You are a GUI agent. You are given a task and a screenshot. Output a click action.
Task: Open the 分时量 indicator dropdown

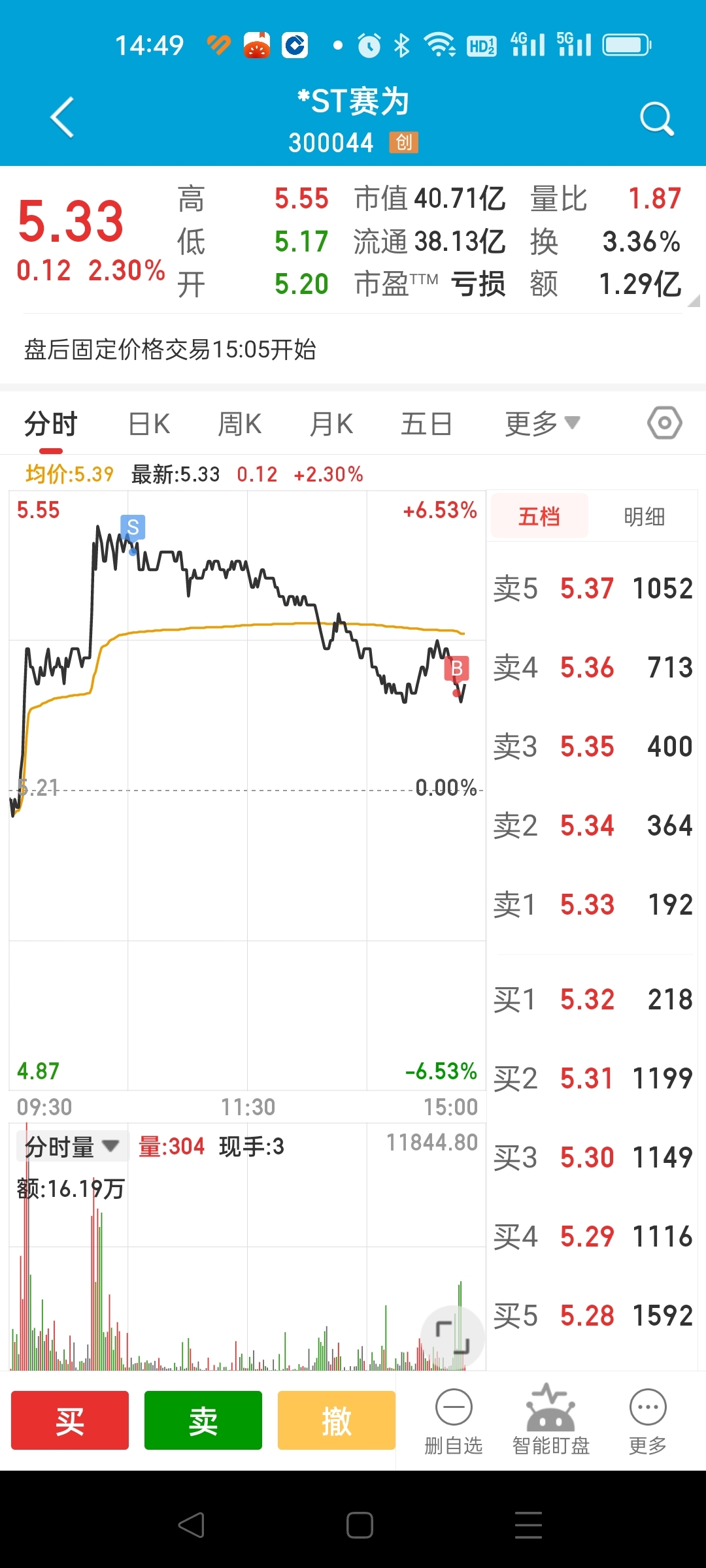73,1147
